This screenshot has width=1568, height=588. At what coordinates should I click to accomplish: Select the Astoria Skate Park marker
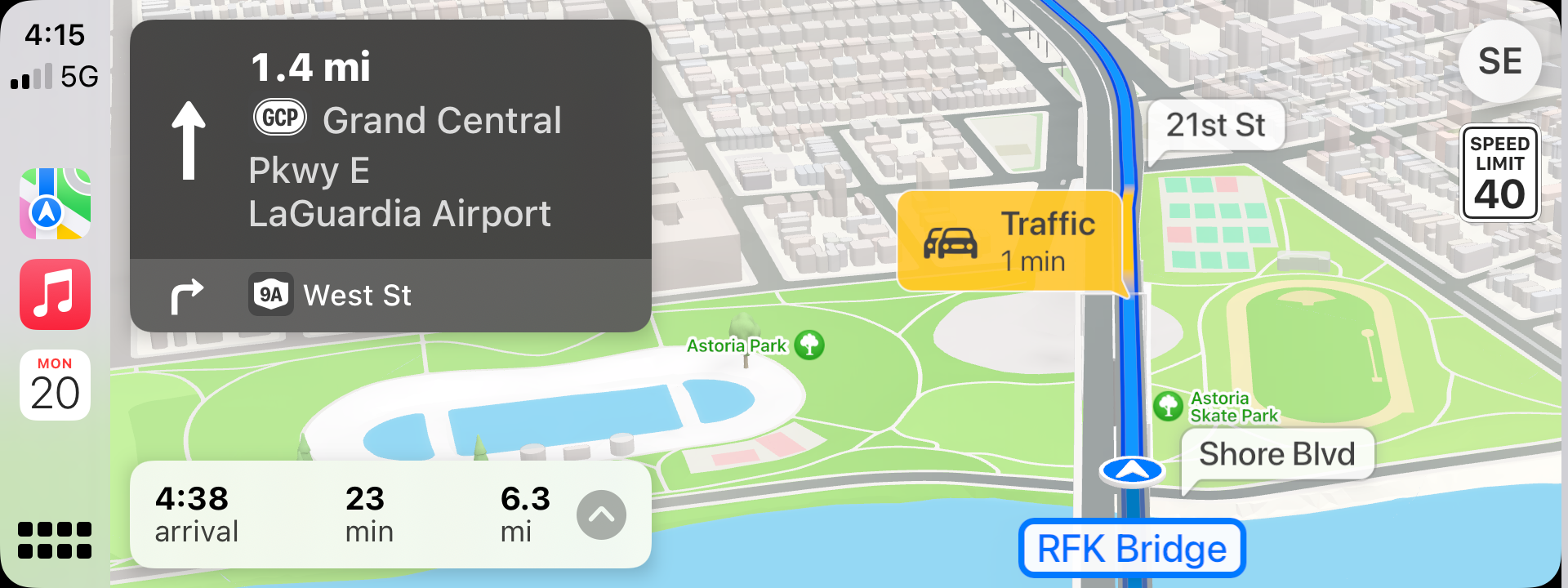click(x=1169, y=406)
